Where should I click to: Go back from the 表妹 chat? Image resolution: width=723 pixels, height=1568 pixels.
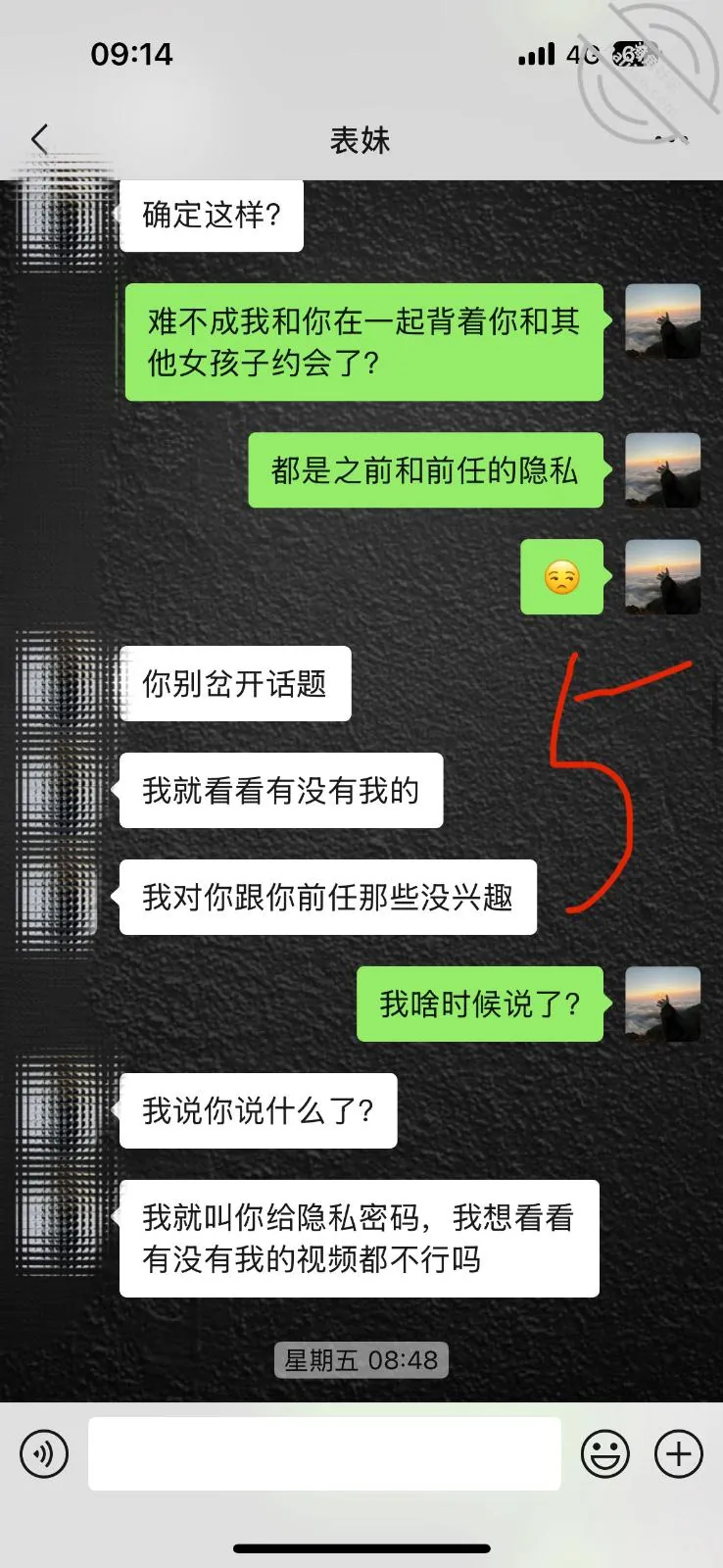tap(39, 139)
